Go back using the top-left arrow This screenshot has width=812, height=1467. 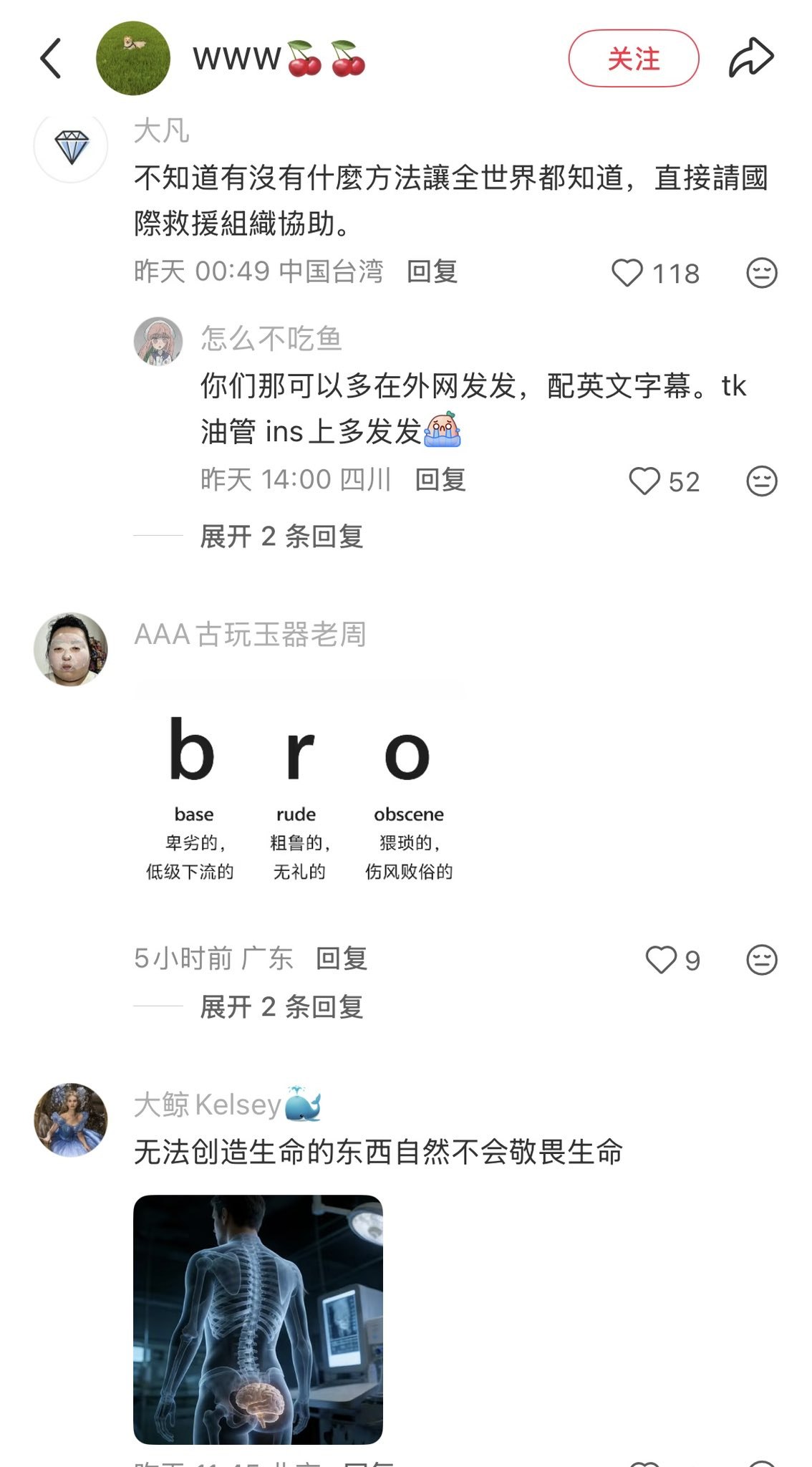51,58
